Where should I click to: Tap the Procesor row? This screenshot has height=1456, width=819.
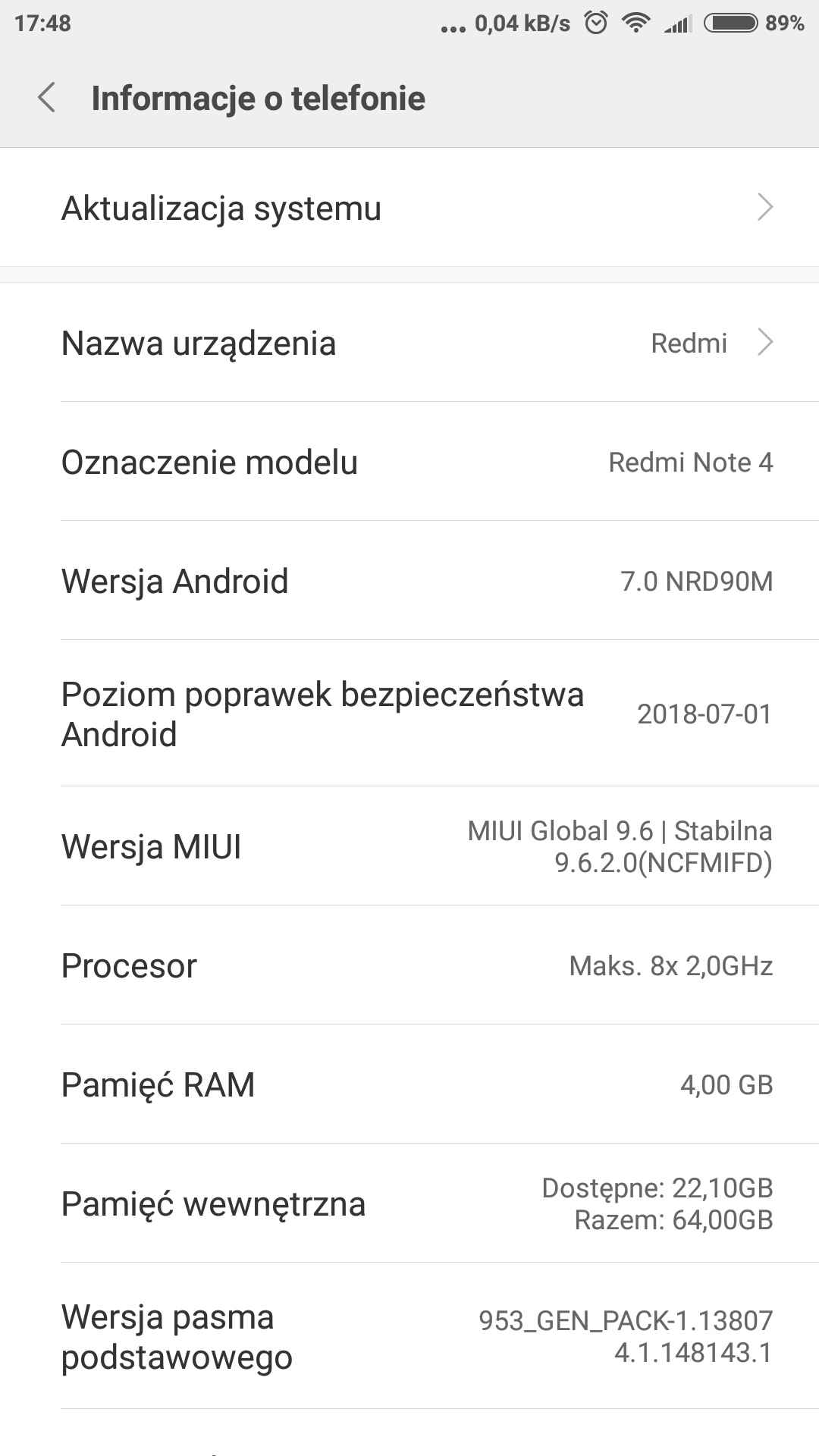[409, 965]
